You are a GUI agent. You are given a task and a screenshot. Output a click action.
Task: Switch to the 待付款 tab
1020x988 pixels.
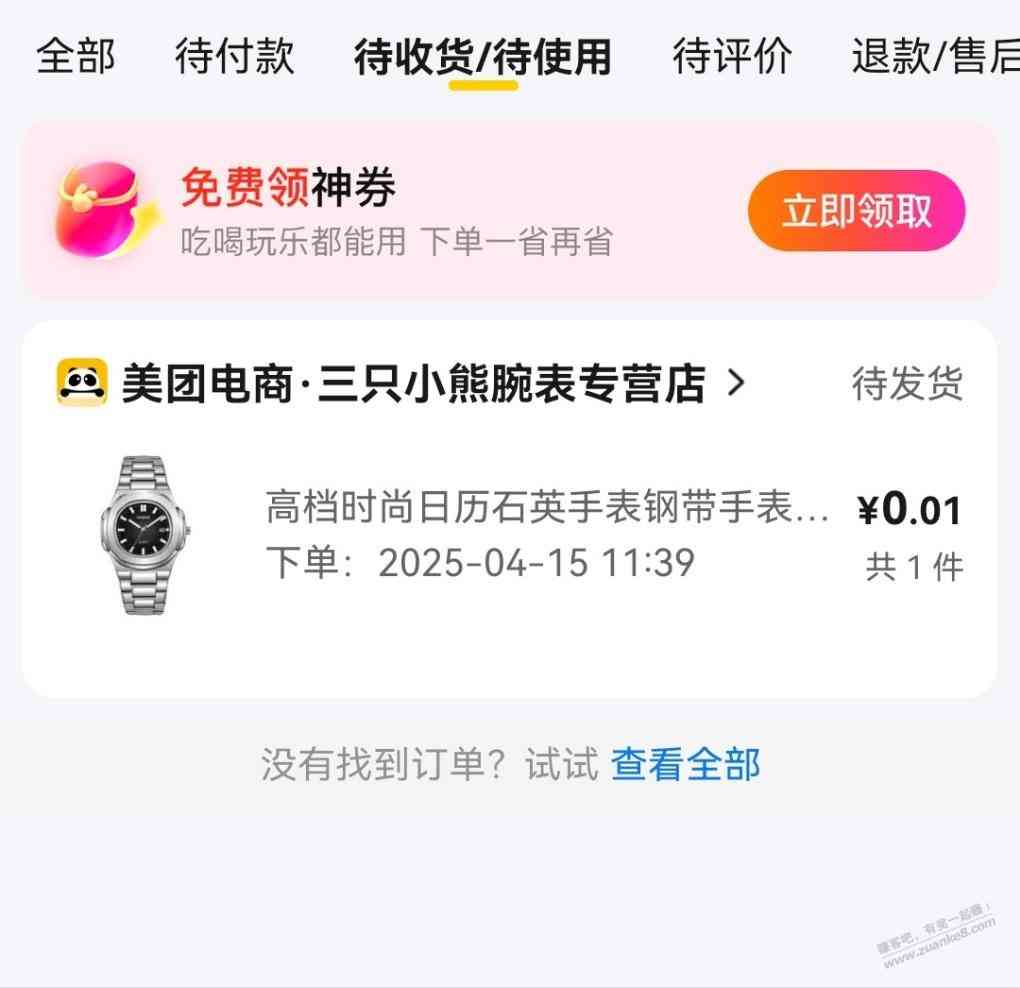pos(234,57)
